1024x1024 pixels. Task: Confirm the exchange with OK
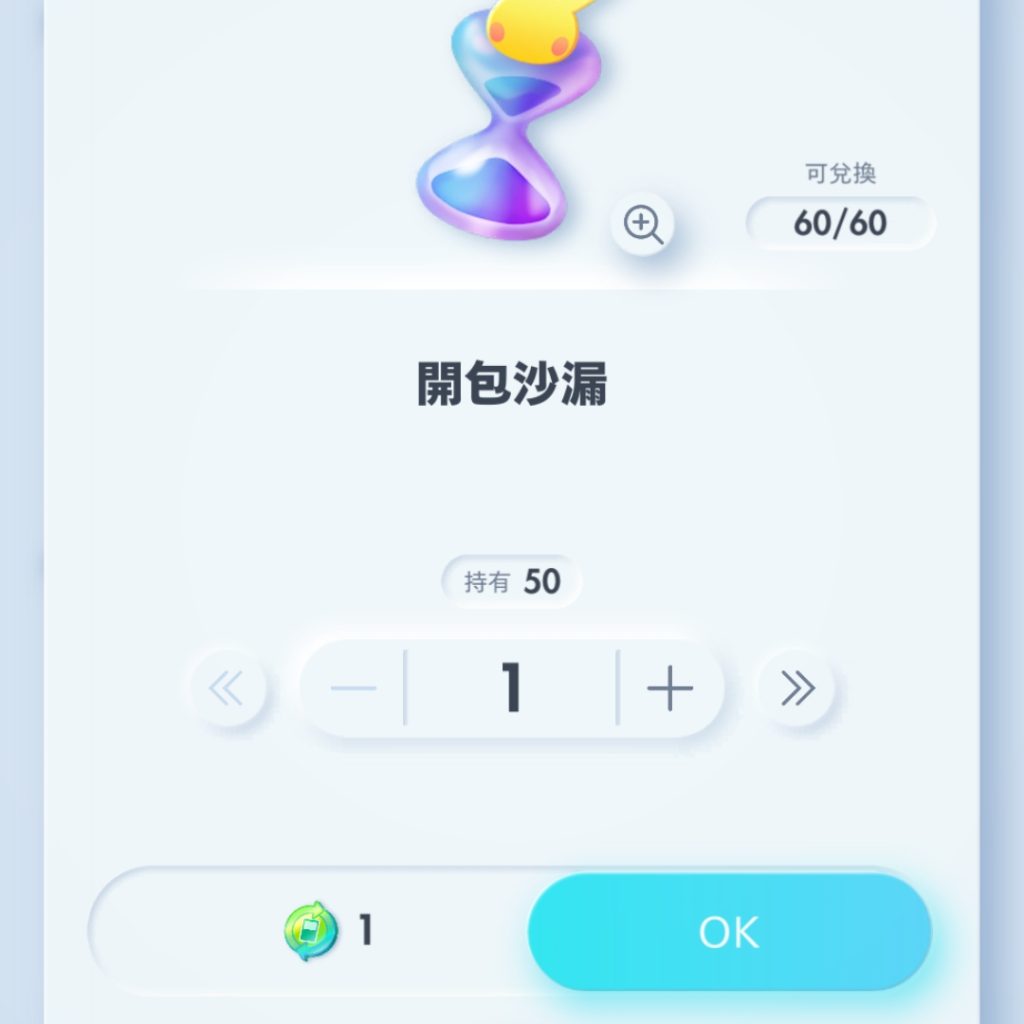click(x=729, y=932)
